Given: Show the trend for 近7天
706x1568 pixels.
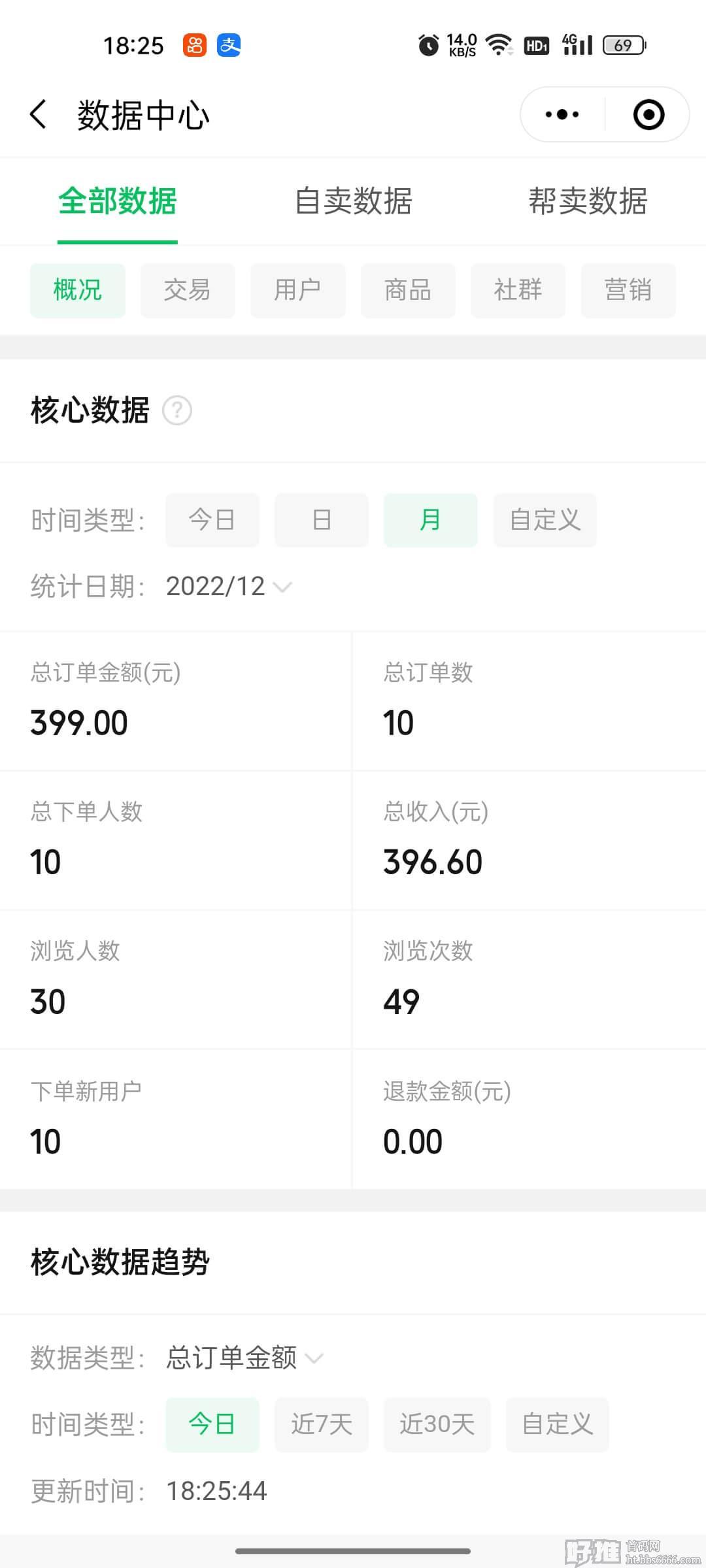Looking at the screenshot, I should click(321, 1425).
